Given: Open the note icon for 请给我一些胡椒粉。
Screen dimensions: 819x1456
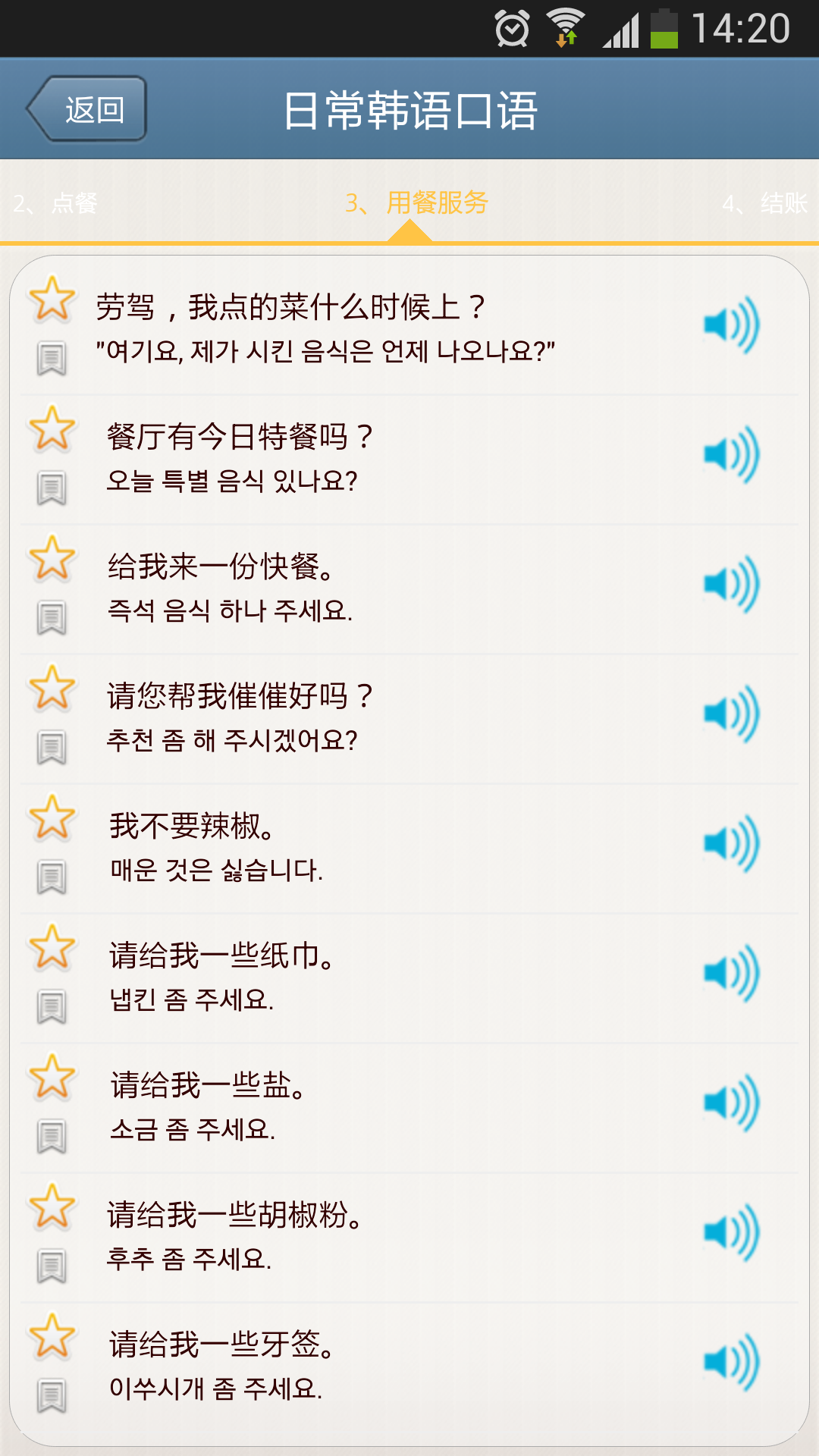Looking at the screenshot, I should coord(52,1266).
